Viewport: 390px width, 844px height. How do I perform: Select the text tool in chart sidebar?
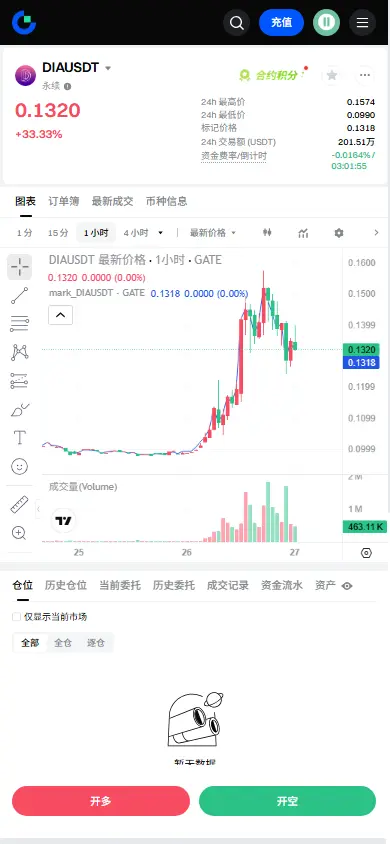click(19, 437)
